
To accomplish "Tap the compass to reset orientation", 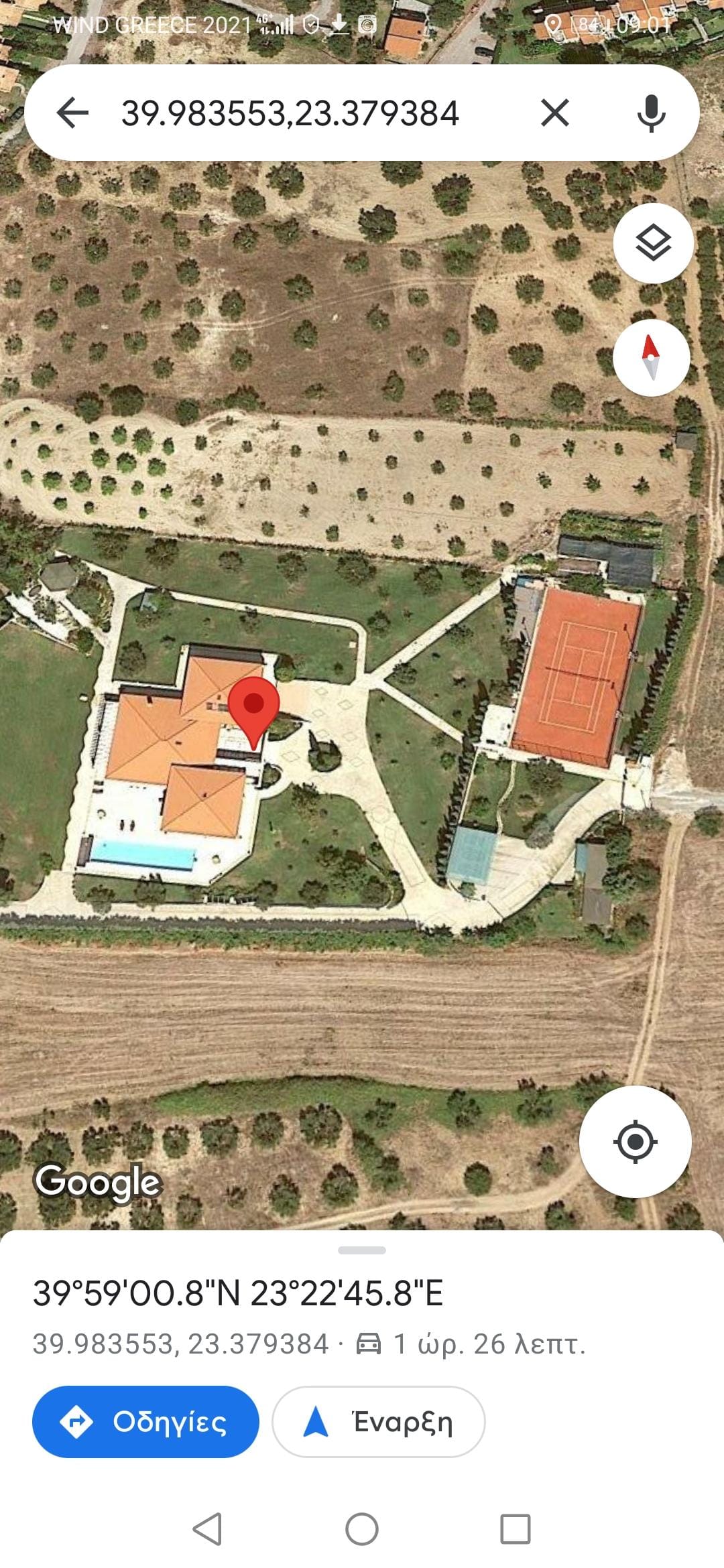I will click(x=651, y=358).
